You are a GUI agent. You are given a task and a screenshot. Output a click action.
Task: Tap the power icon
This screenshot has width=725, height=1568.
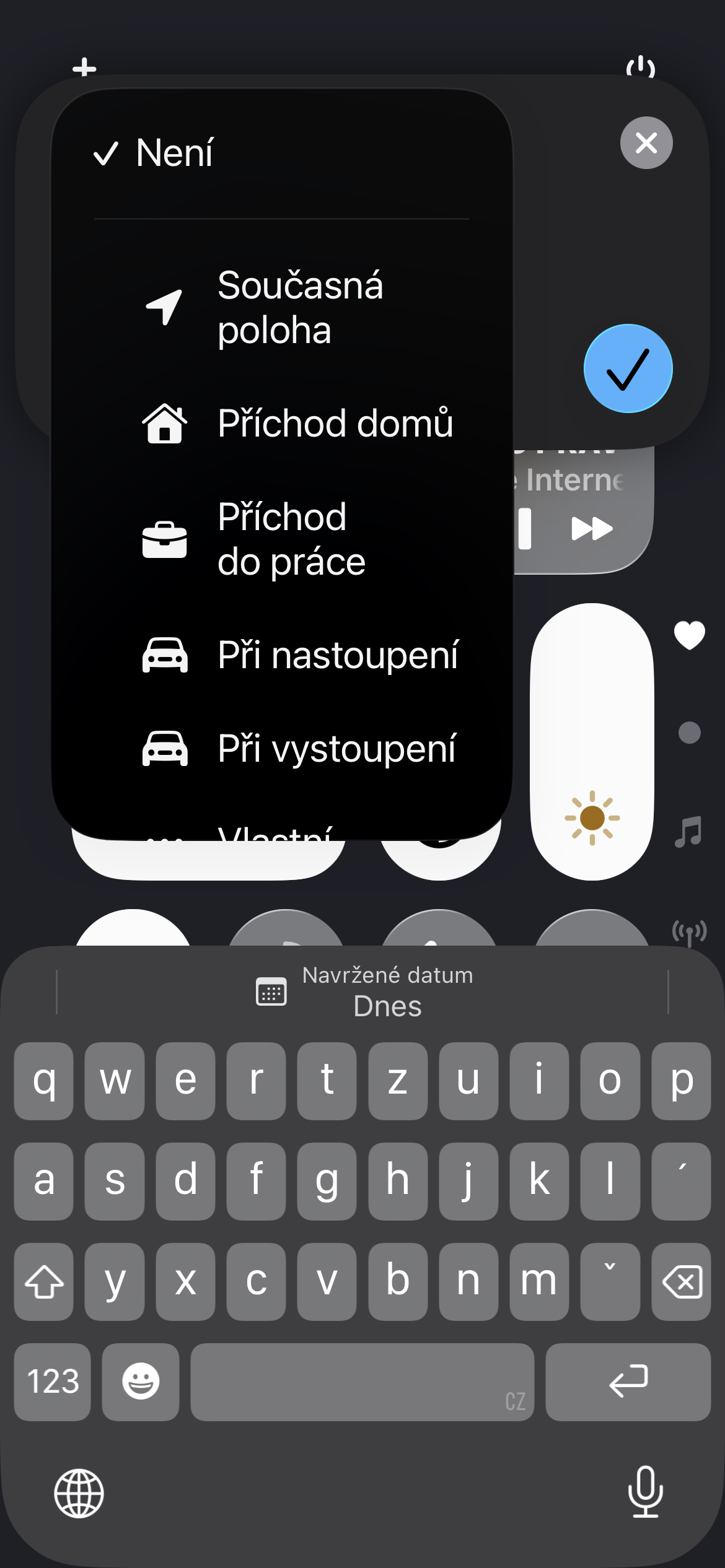tap(640, 67)
